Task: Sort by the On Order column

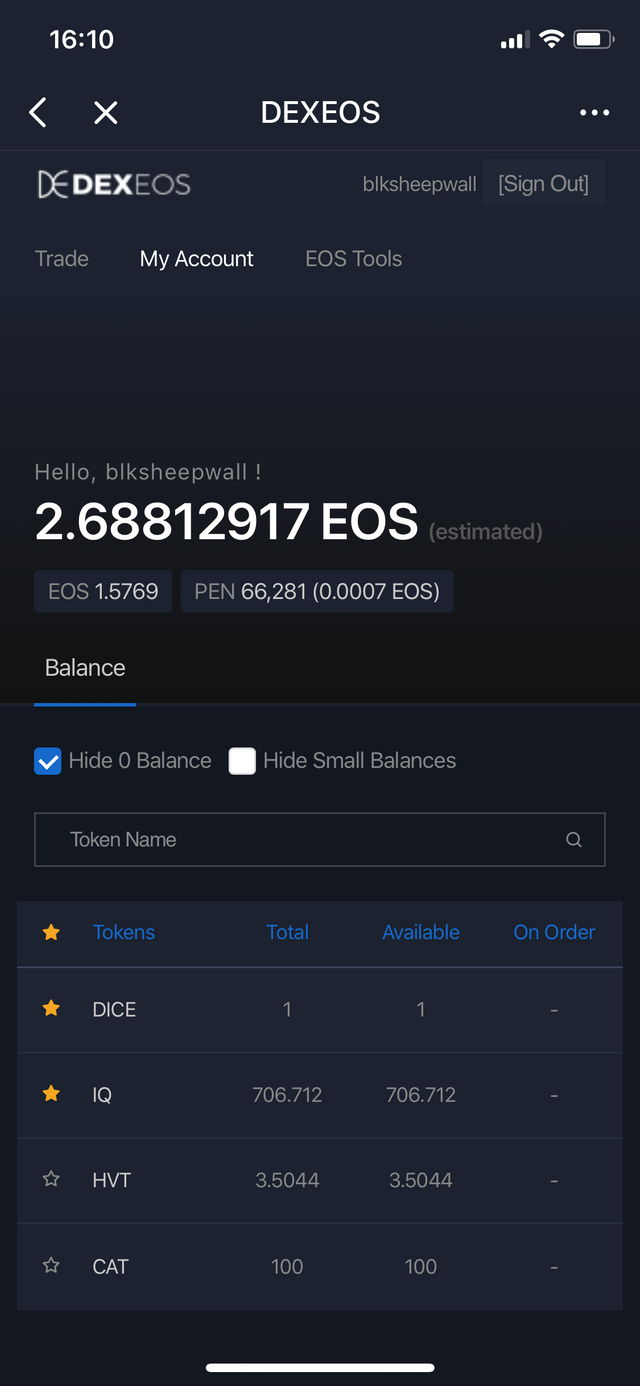Action: pyautogui.click(x=554, y=932)
